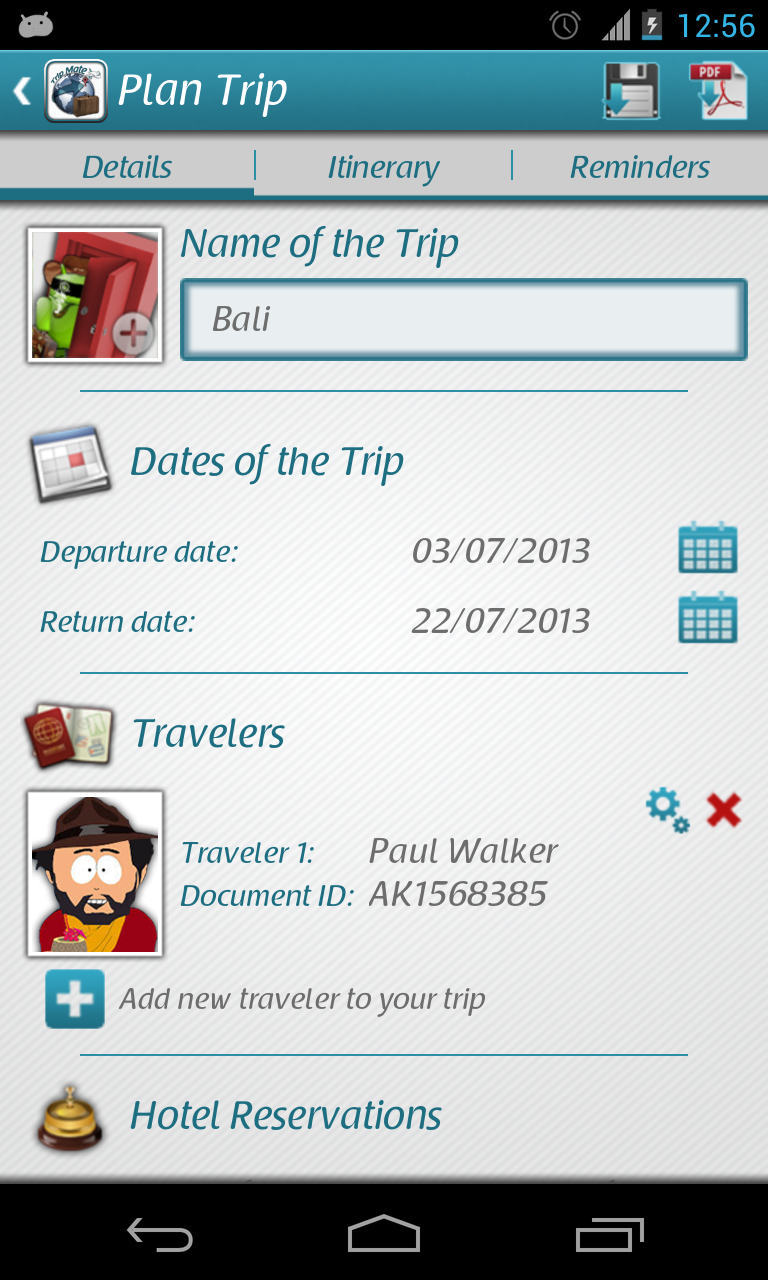Select the Details tab

[x=127, y=167]
